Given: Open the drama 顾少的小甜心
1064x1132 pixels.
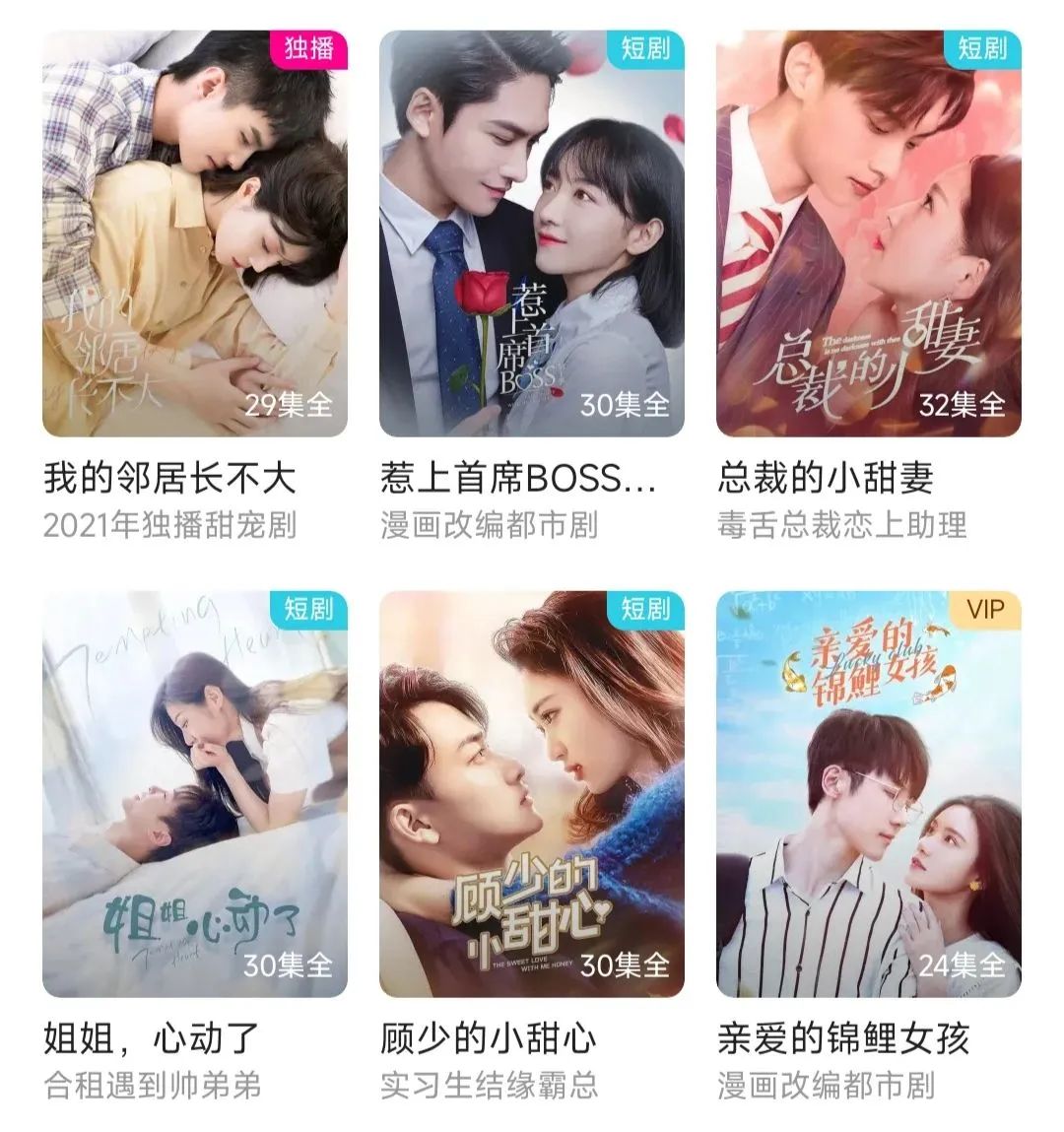Looking at the screenshot, I should point(531,794).
